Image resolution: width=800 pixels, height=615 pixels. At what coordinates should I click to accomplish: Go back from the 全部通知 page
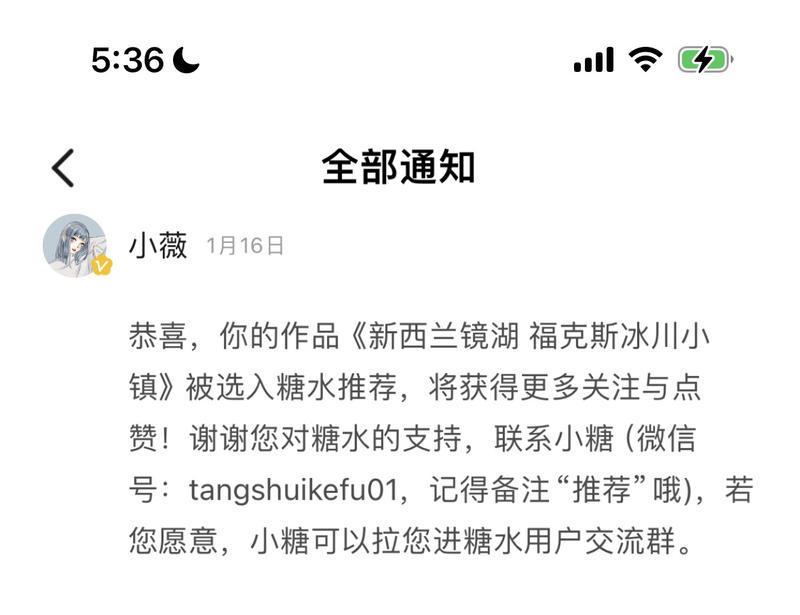[63, 167]
